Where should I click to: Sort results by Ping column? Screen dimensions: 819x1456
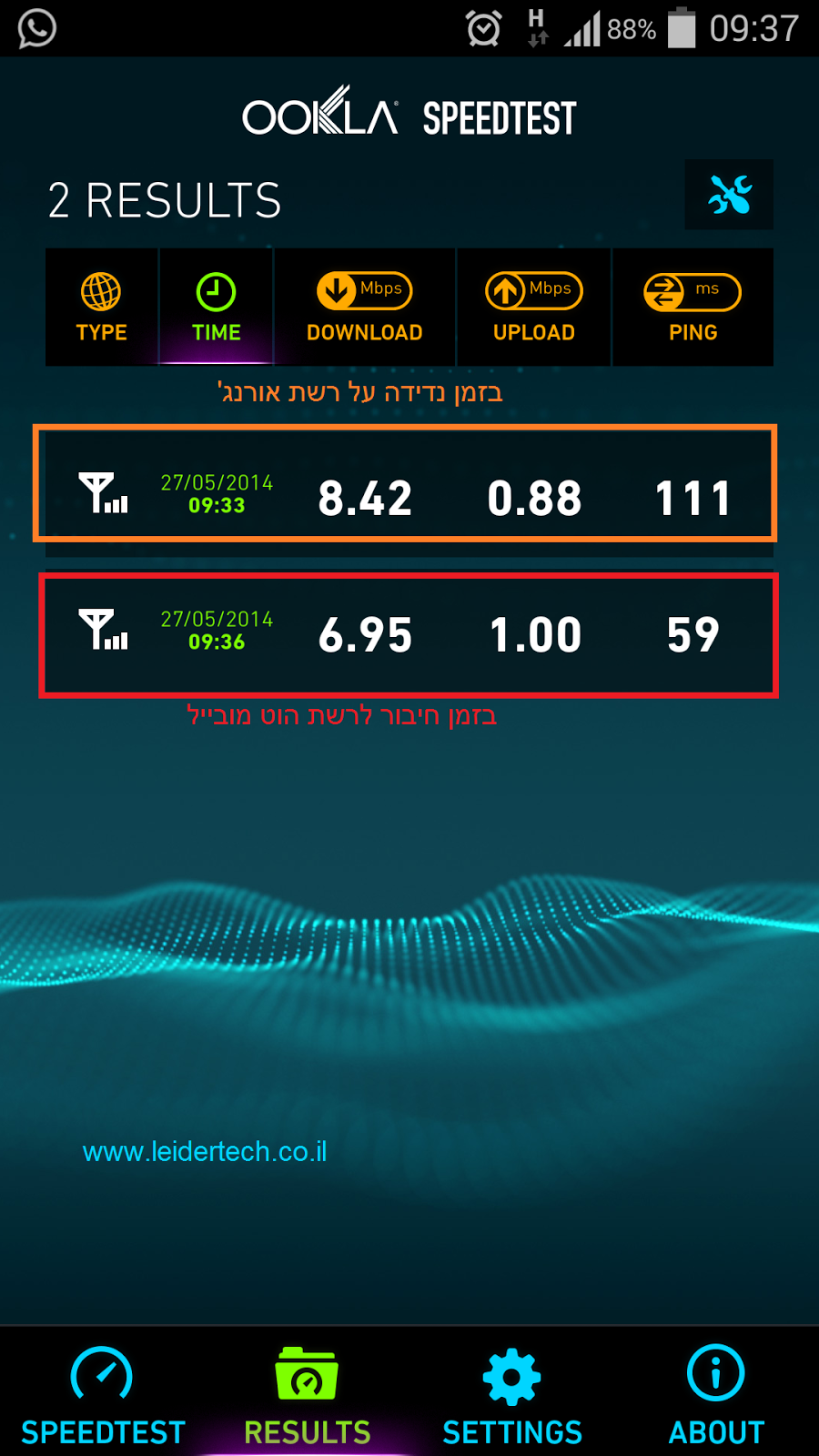[693, 308]
